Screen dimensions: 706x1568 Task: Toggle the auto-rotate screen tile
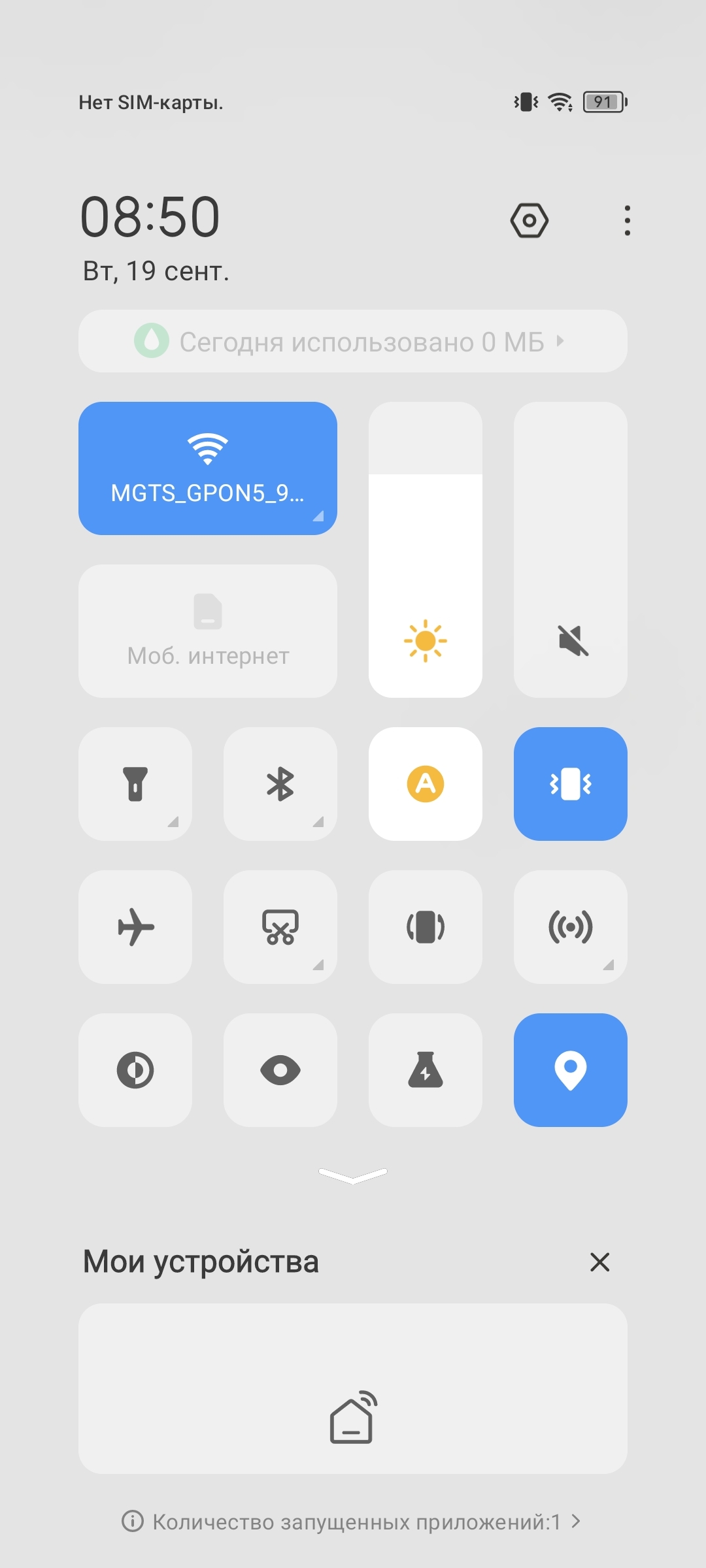point(426,926)
